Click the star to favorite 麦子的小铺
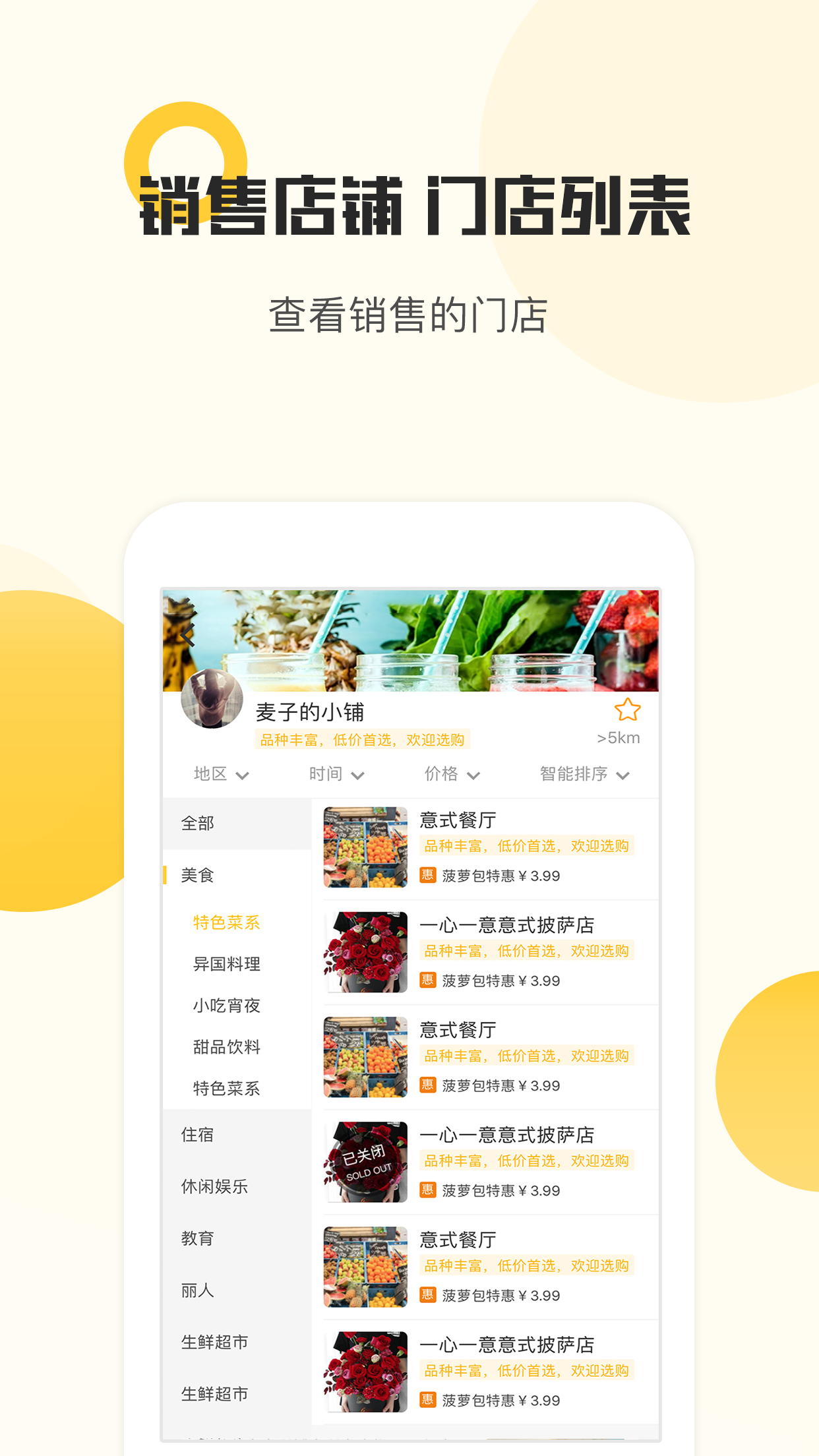Viewport: 819px width, 1456px height. [x=629, y=709]
